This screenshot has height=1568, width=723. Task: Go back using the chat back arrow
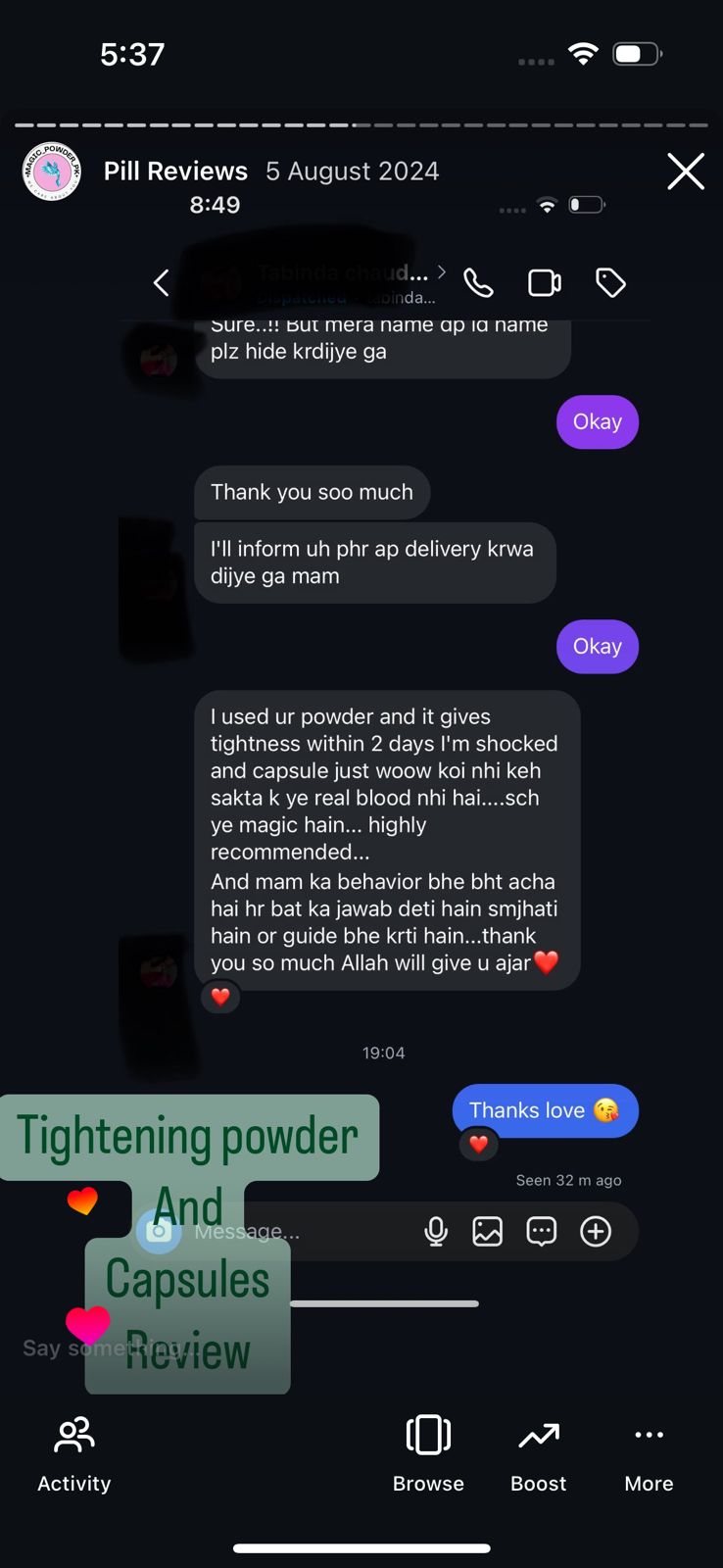pyautogui.click(x=161, y=282)
